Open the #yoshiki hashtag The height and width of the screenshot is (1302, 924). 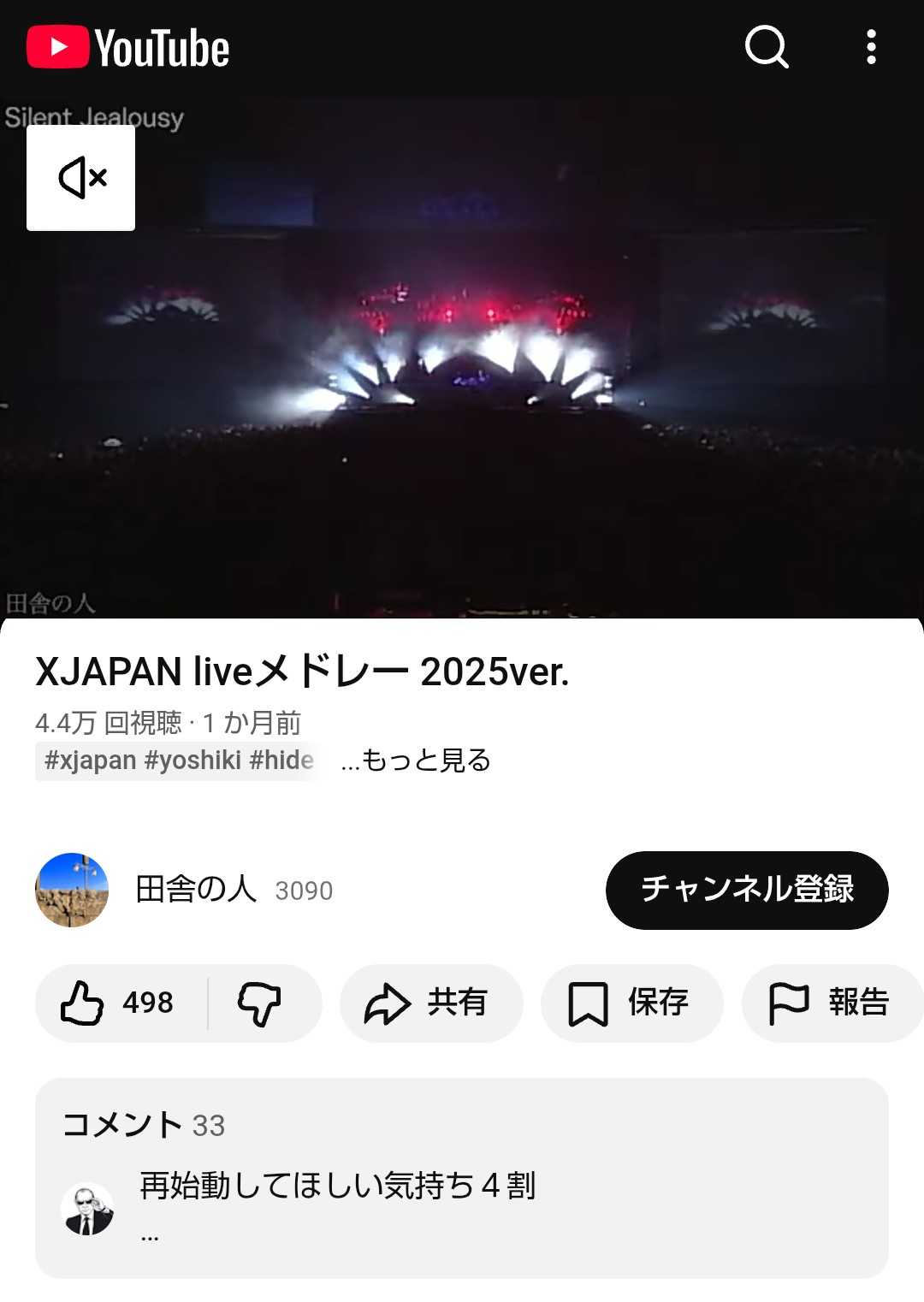[192, 760]
